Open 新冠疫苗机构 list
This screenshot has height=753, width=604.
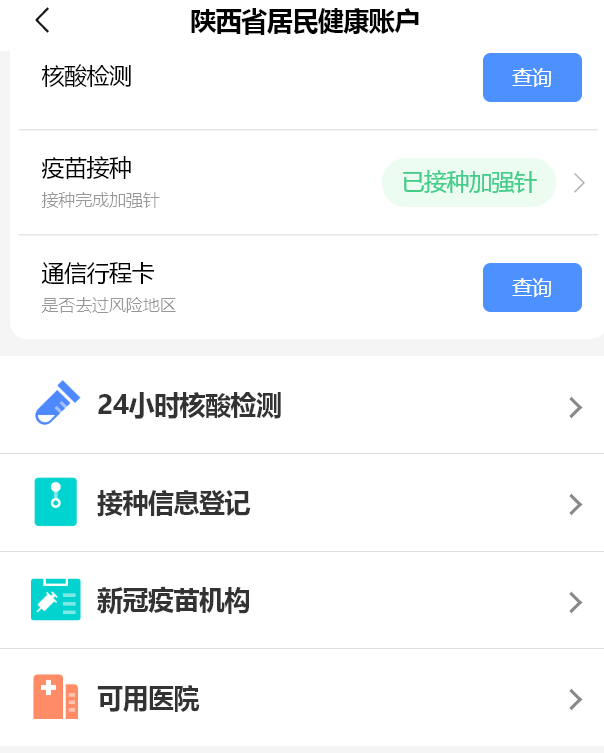click(x=301, y=601)
